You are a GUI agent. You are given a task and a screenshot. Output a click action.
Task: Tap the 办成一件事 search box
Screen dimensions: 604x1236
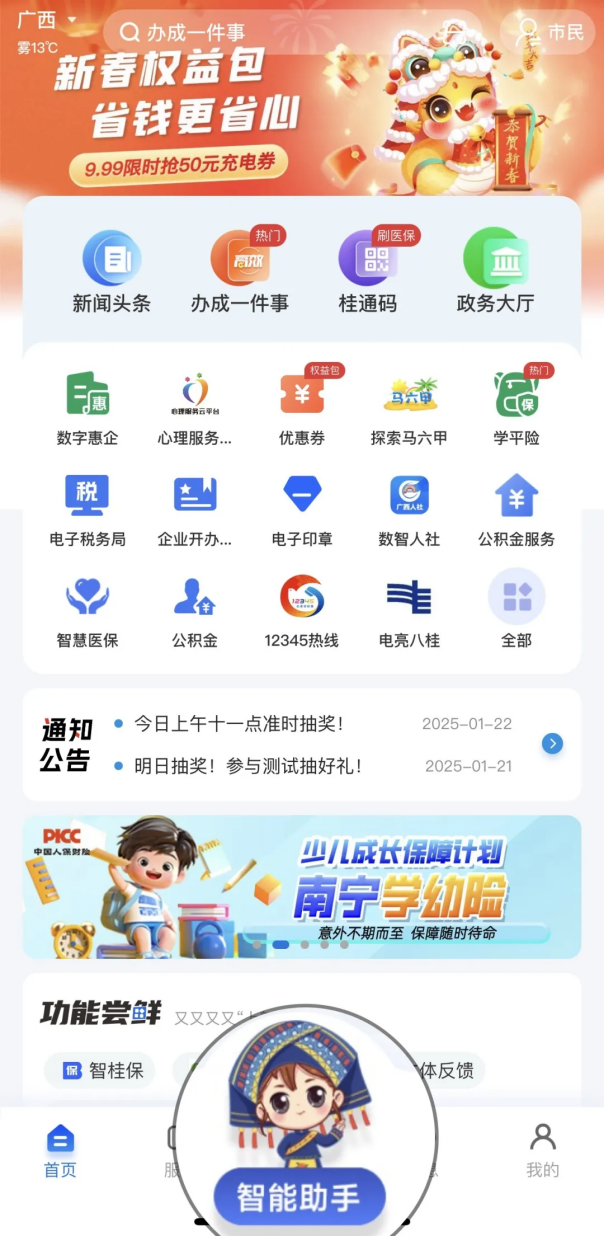[290, 32]
